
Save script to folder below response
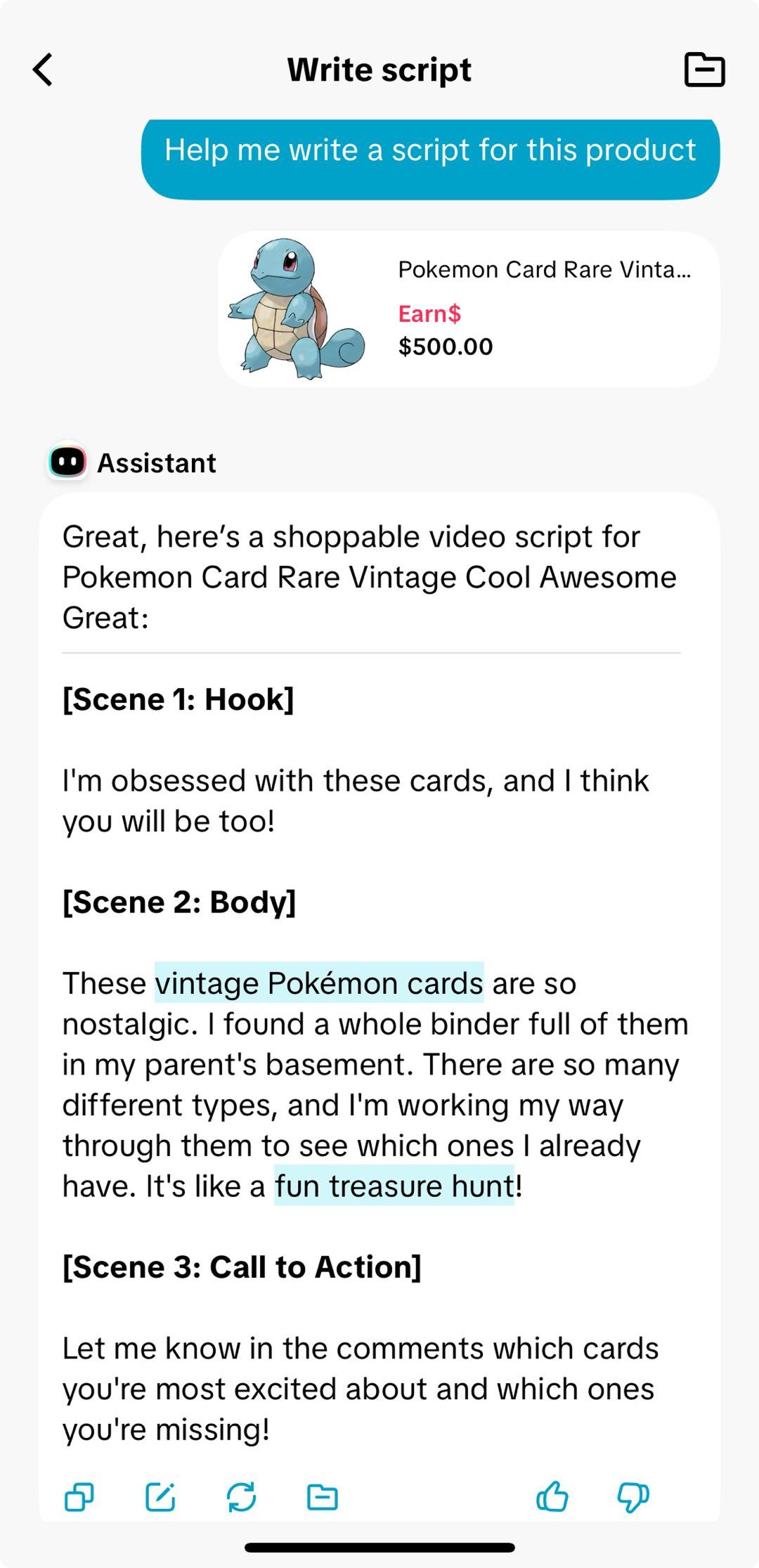pyautogui.click(x=323, y=1497)
